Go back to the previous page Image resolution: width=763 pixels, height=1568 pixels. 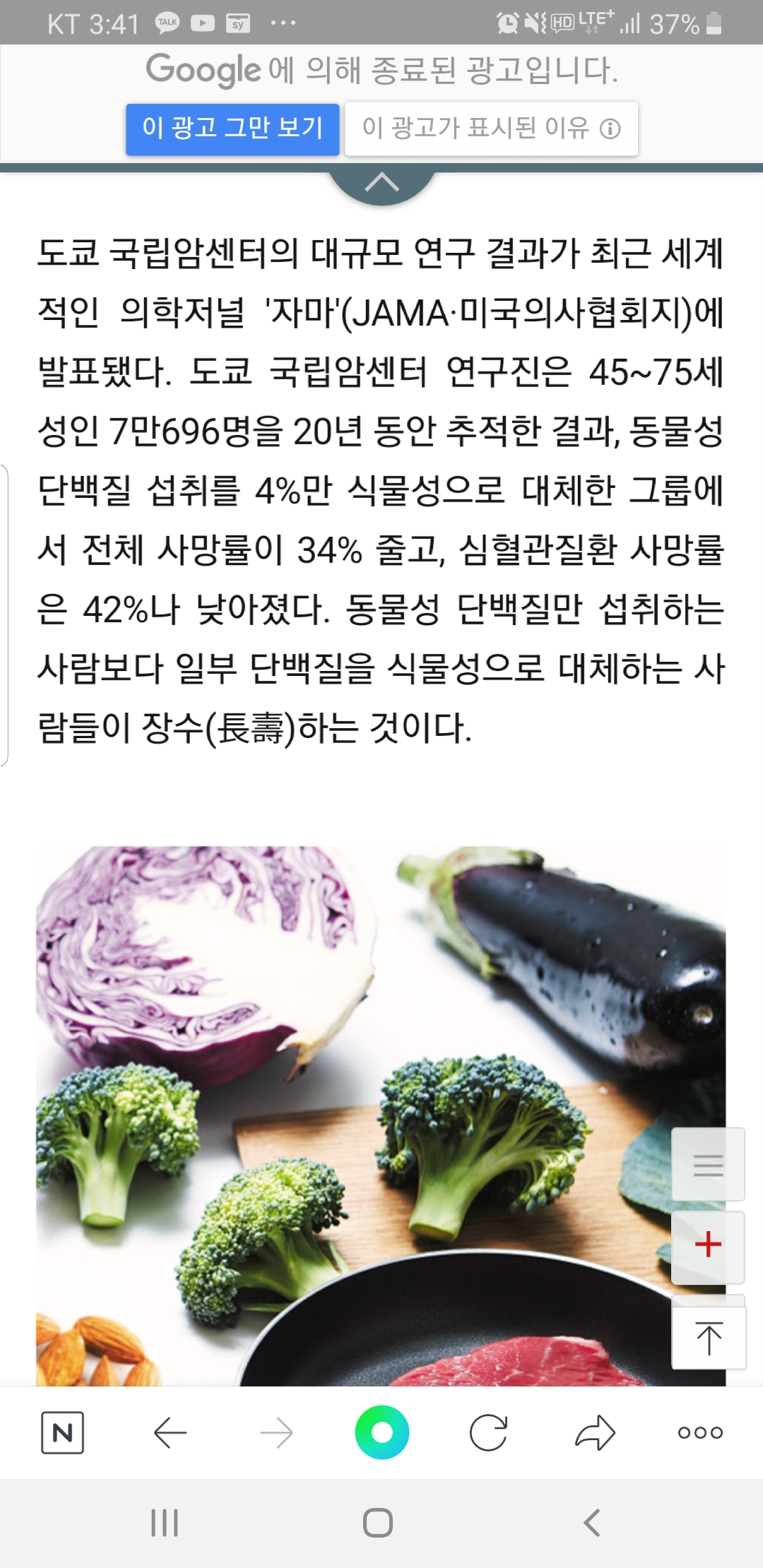[x=170, y=1433]
